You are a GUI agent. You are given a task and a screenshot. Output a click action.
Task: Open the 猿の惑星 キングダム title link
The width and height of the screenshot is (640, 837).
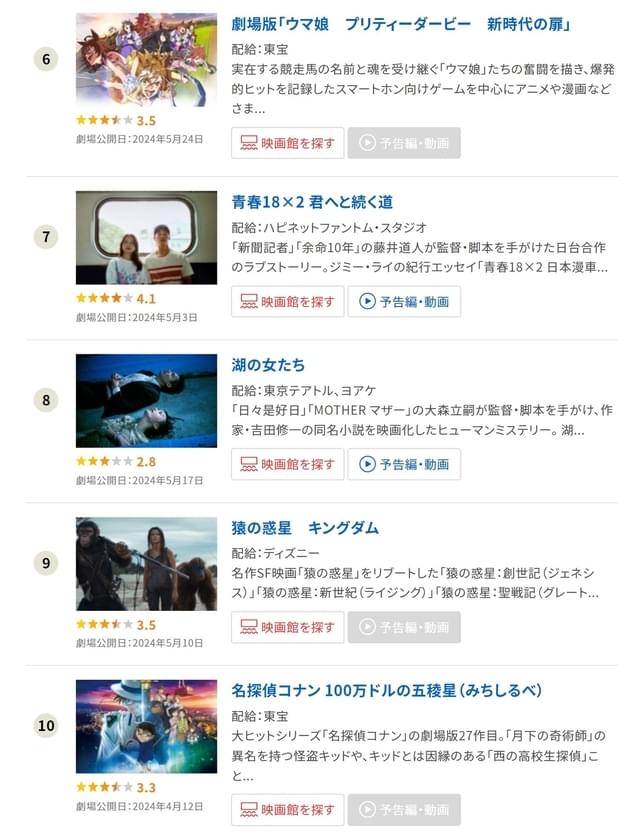click(305, 528)
